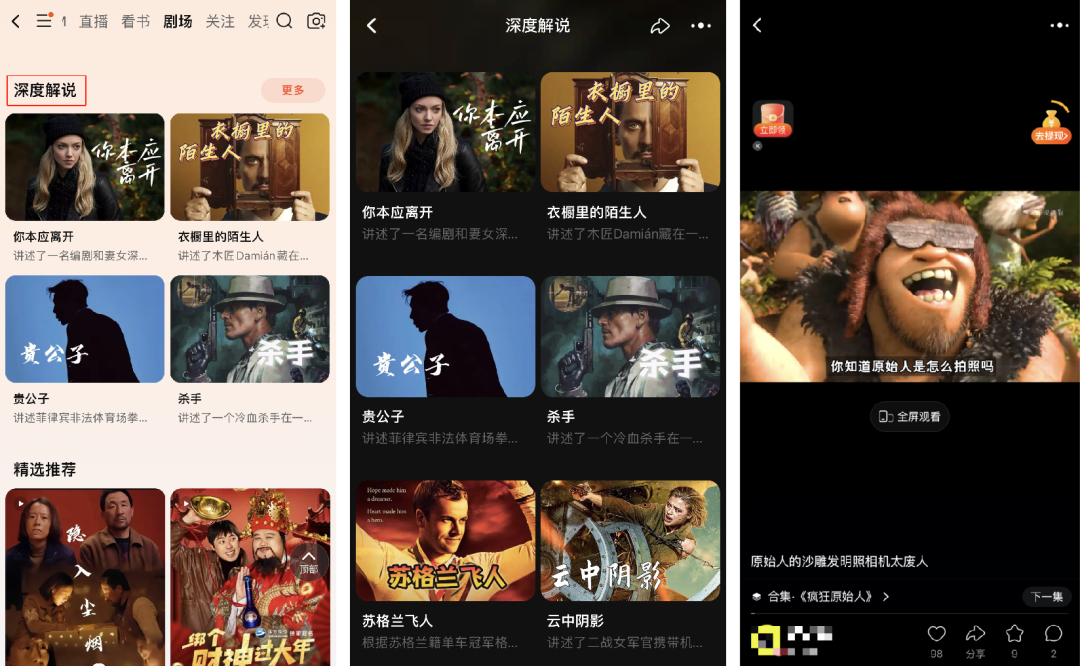Watch in fullscreen via 全屏观看
This screenshot has height=666, width=1080.
point(910,417)
